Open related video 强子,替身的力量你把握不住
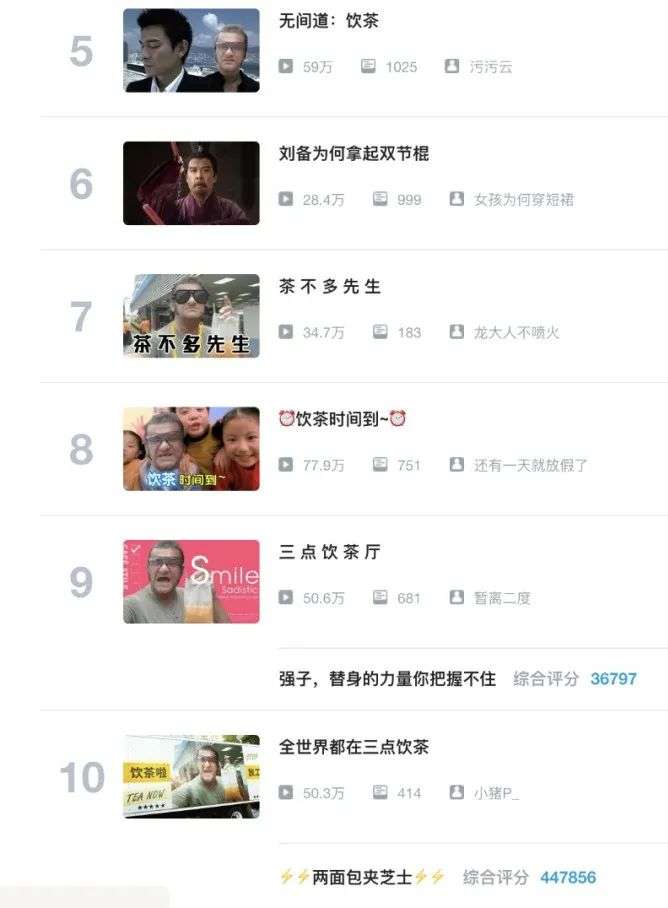Viewport: 668px width, 908px height. pos(387,678)
